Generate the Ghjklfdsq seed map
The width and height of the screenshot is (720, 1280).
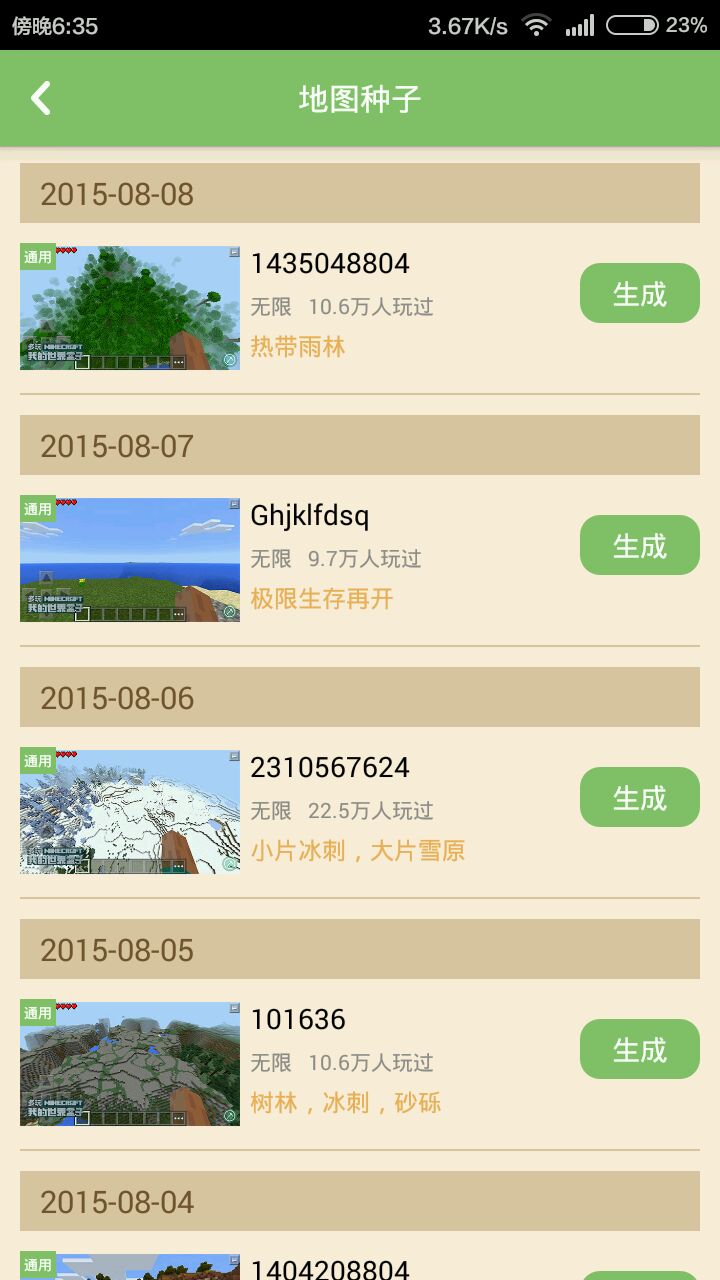639,545
